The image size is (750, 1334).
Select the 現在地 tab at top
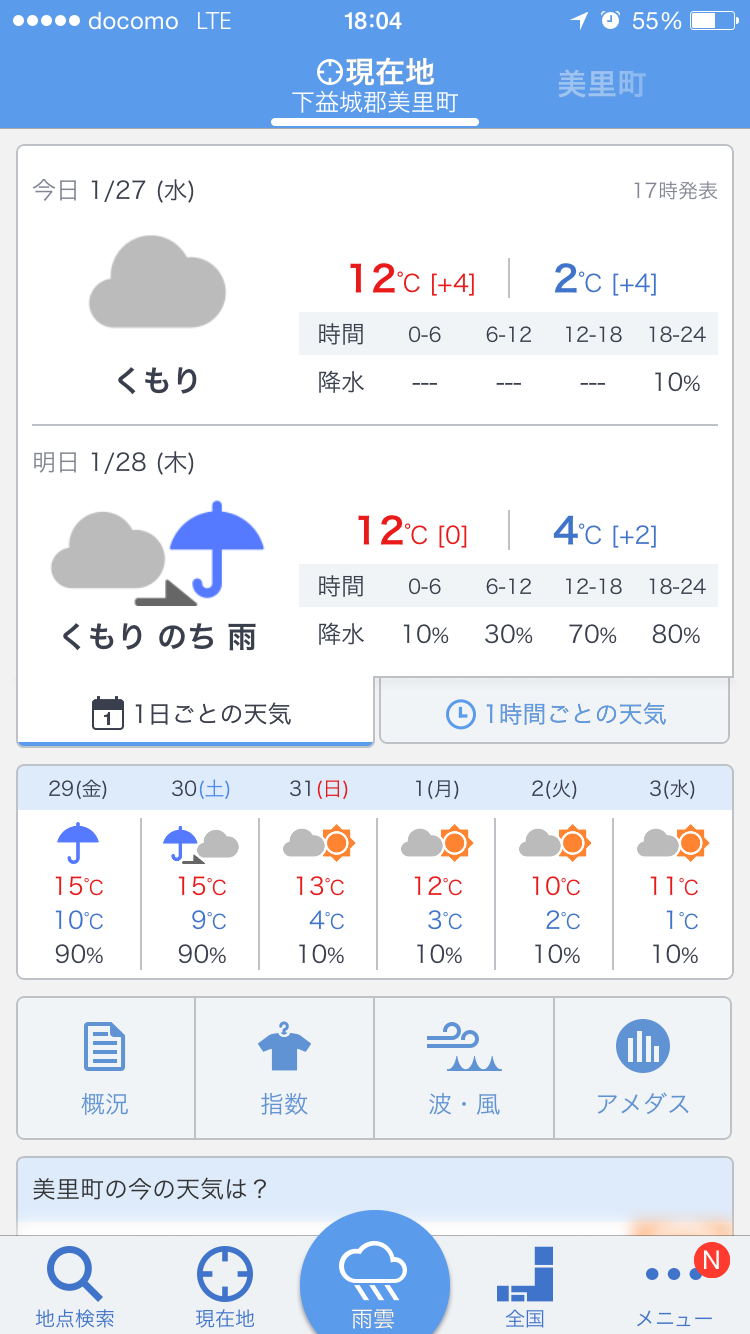[375, 86]
